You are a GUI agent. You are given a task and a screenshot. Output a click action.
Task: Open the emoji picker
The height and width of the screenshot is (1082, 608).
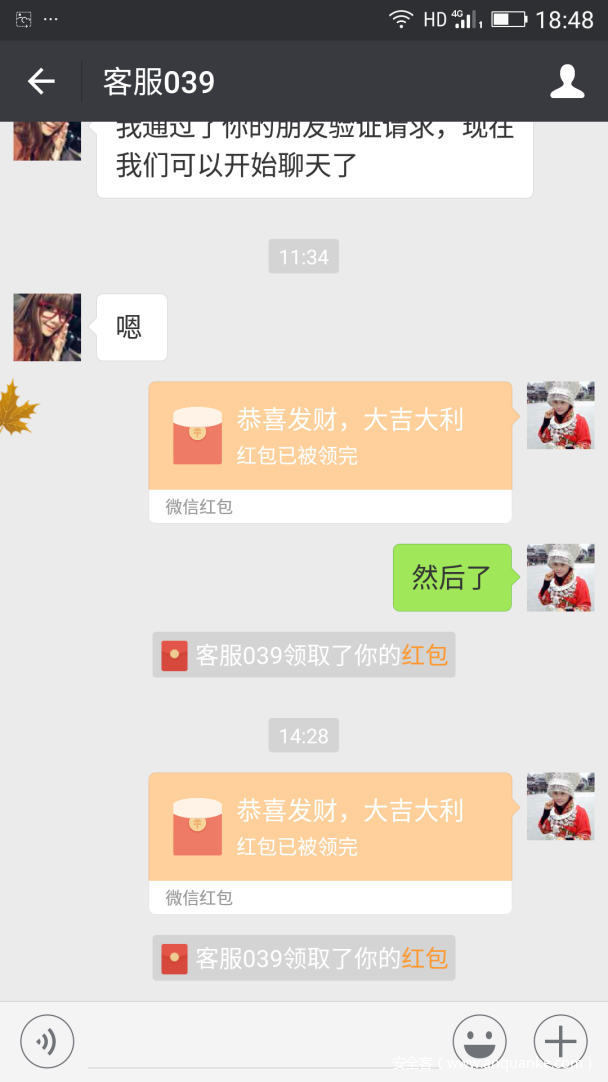click(x=479, y=1041)
